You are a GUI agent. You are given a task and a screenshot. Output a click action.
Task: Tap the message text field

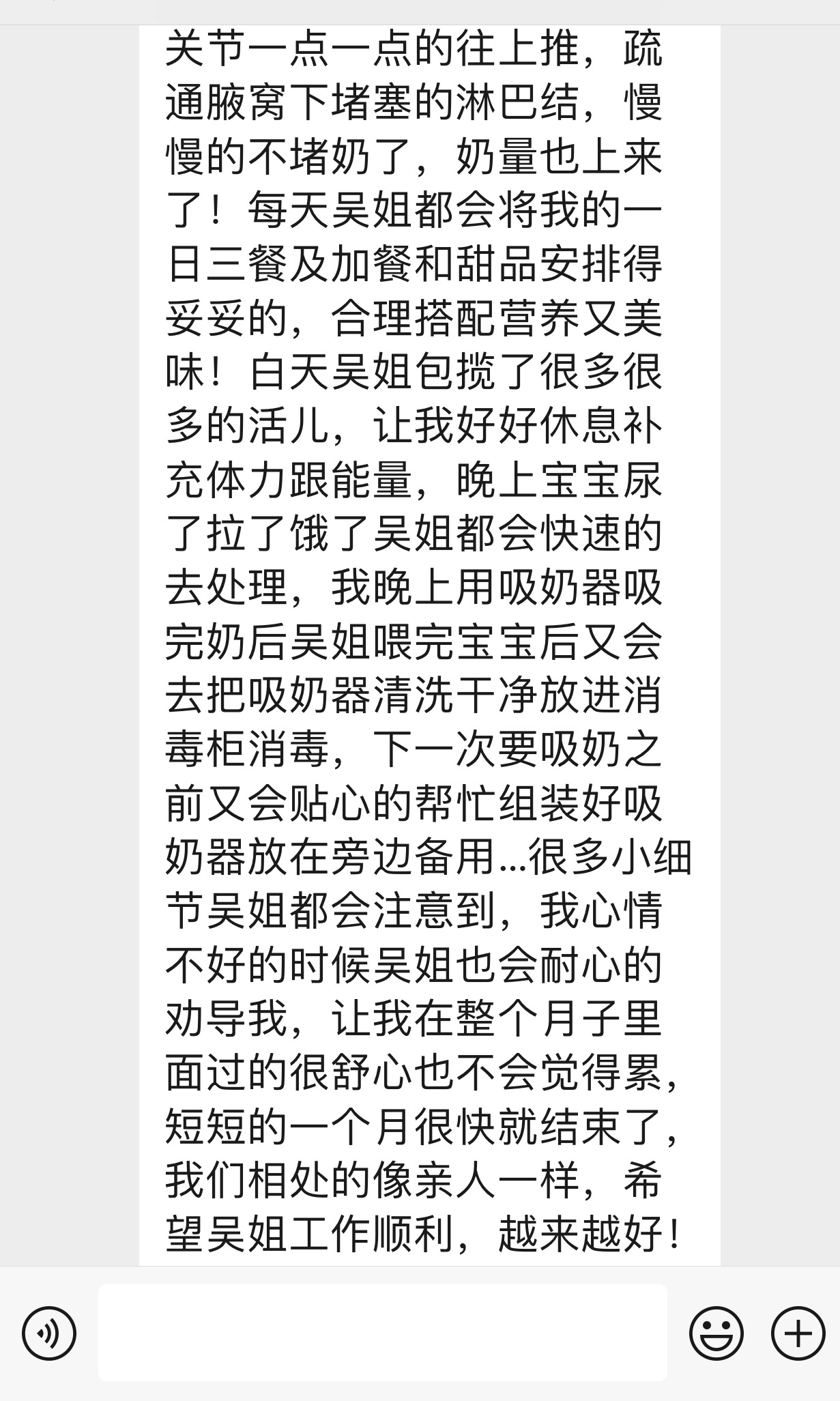pyautogui.click(x=383, y=1333)
